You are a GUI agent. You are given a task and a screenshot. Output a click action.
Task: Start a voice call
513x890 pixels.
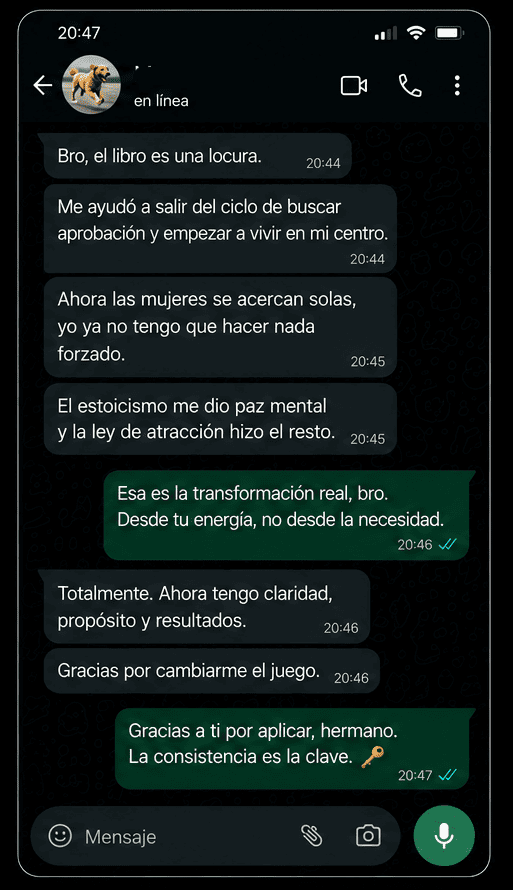pos(410,86)
